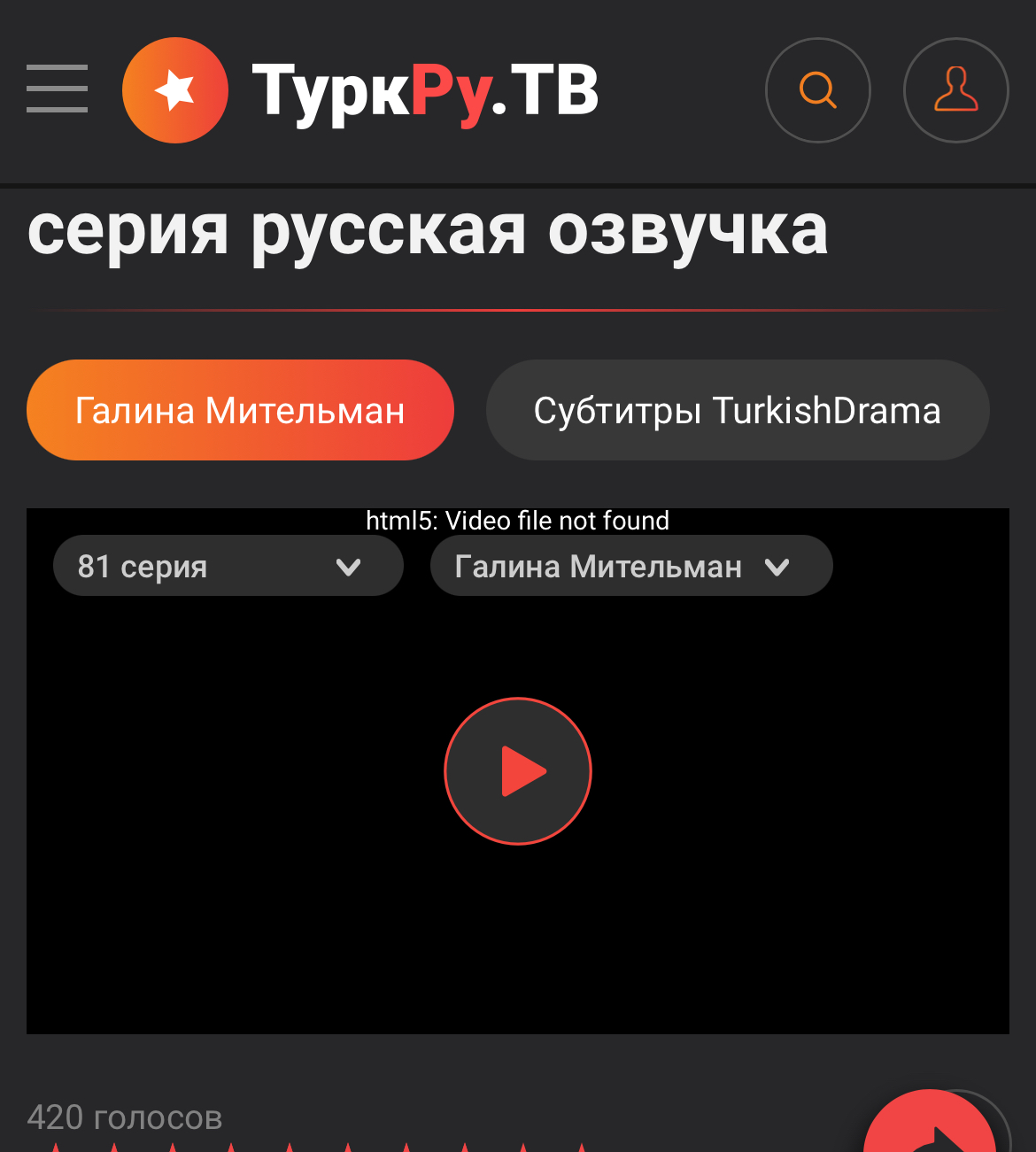Open the search icon

pos(817,90)
